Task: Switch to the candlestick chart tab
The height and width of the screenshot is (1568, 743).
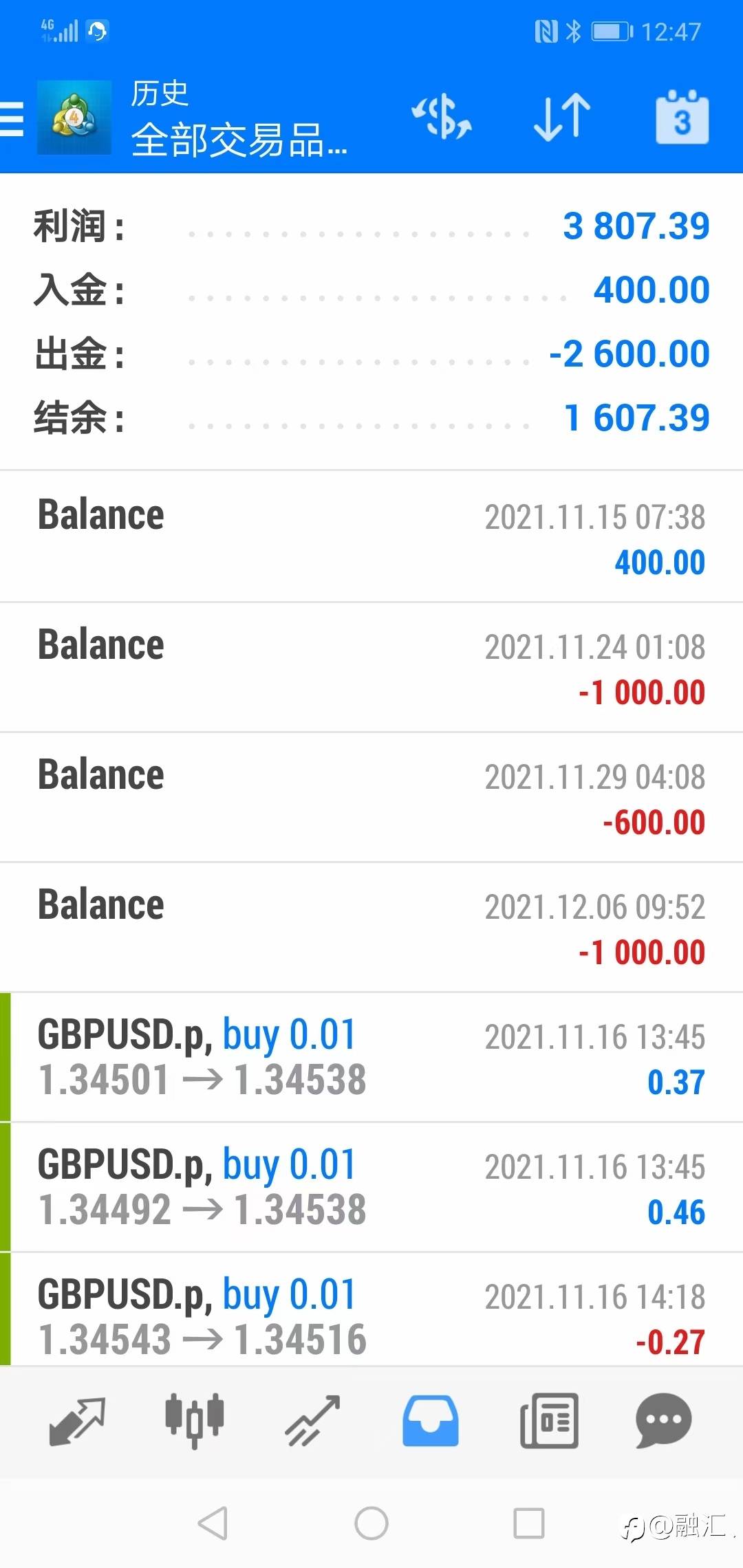Action: 195,1421
